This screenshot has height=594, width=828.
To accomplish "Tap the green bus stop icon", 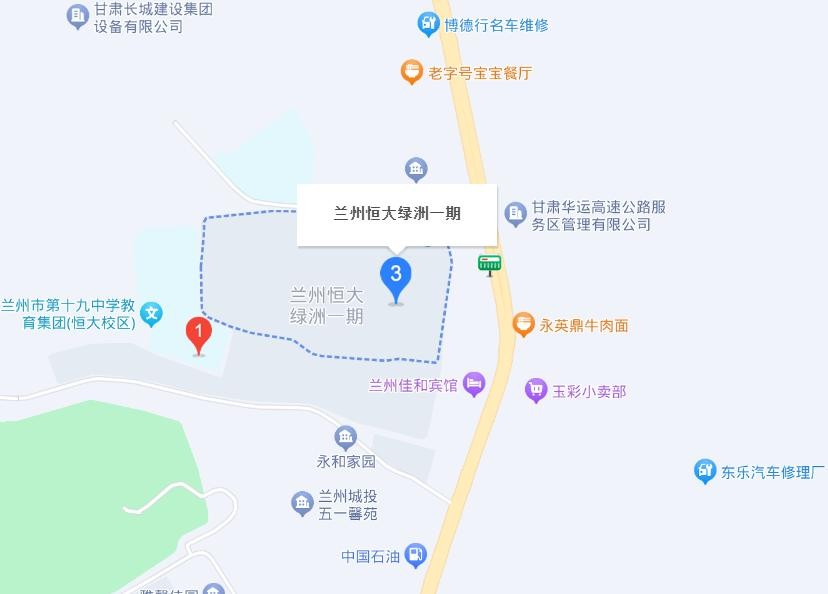I will point(489,264).
